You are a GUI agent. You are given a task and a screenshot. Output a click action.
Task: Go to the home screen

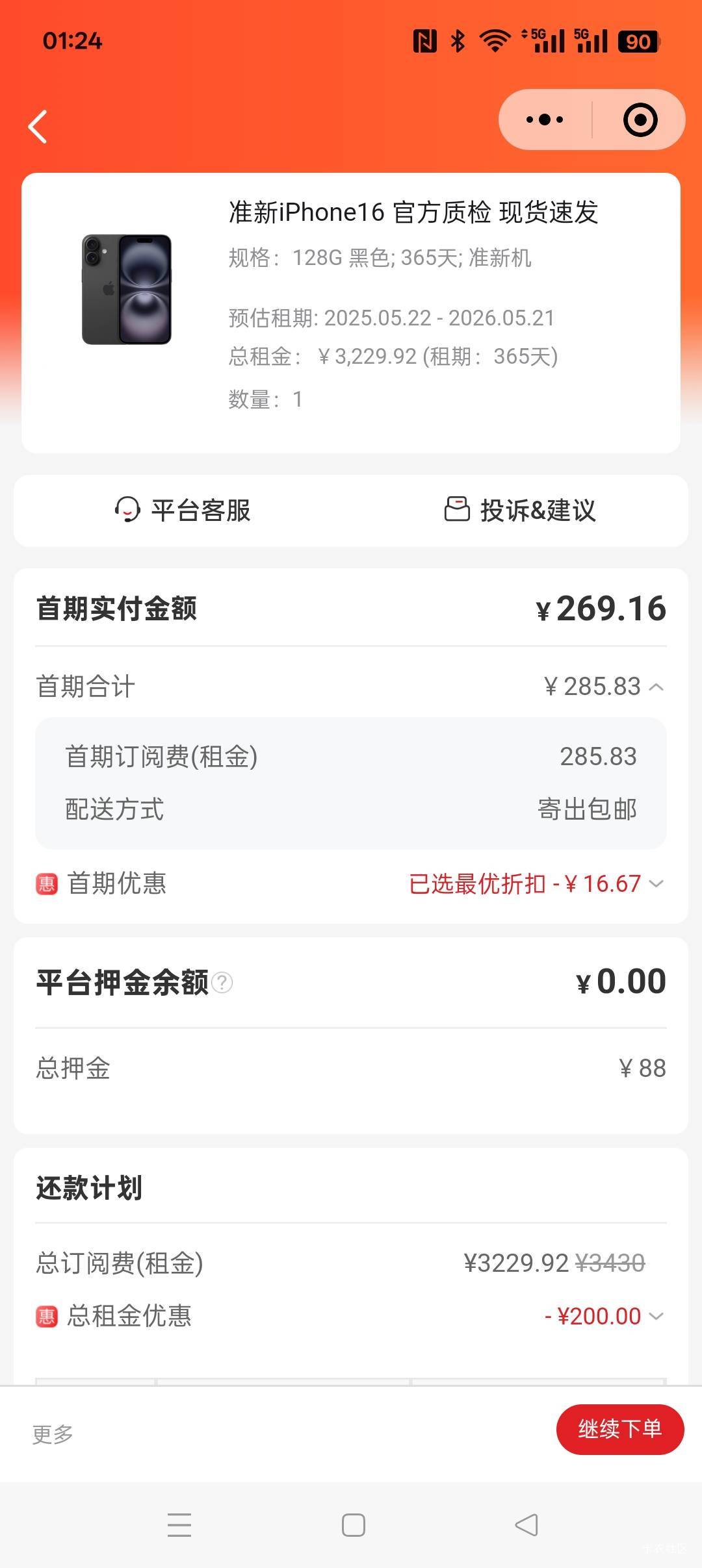click(353, 1524)
